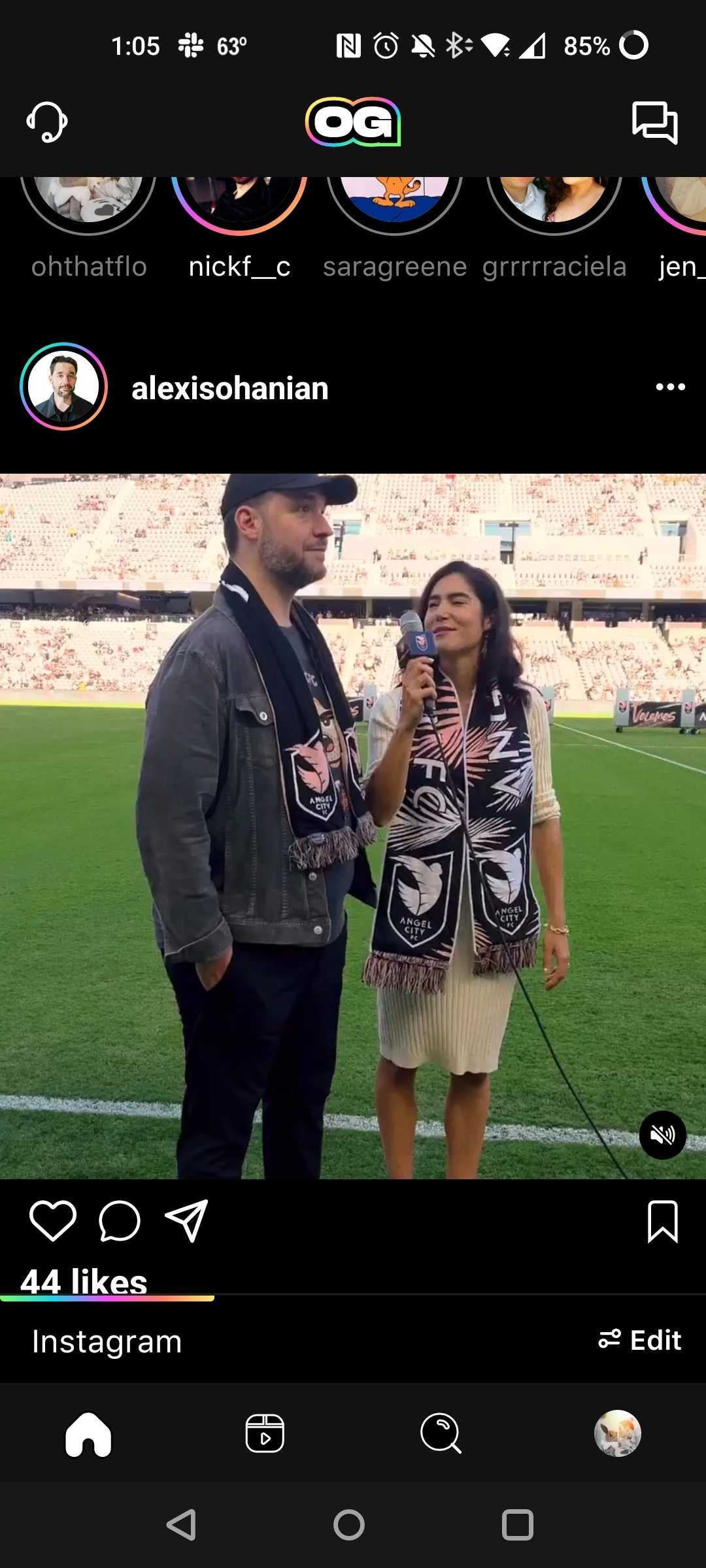Unmute the video sound
This screenshot has width=706, height=1568.
(662, 1135)
